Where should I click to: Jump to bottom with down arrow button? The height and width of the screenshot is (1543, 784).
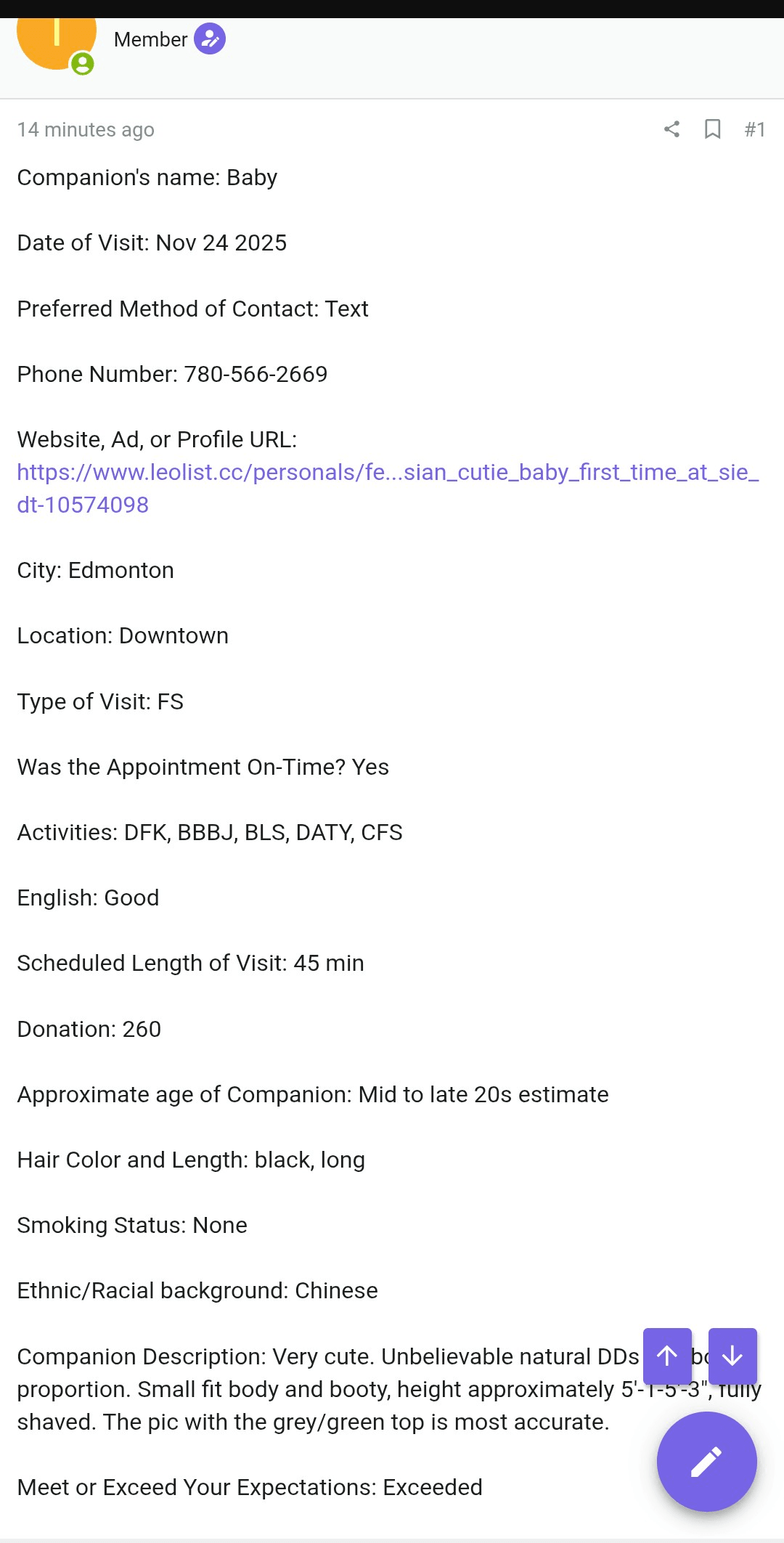[732, 1356]
